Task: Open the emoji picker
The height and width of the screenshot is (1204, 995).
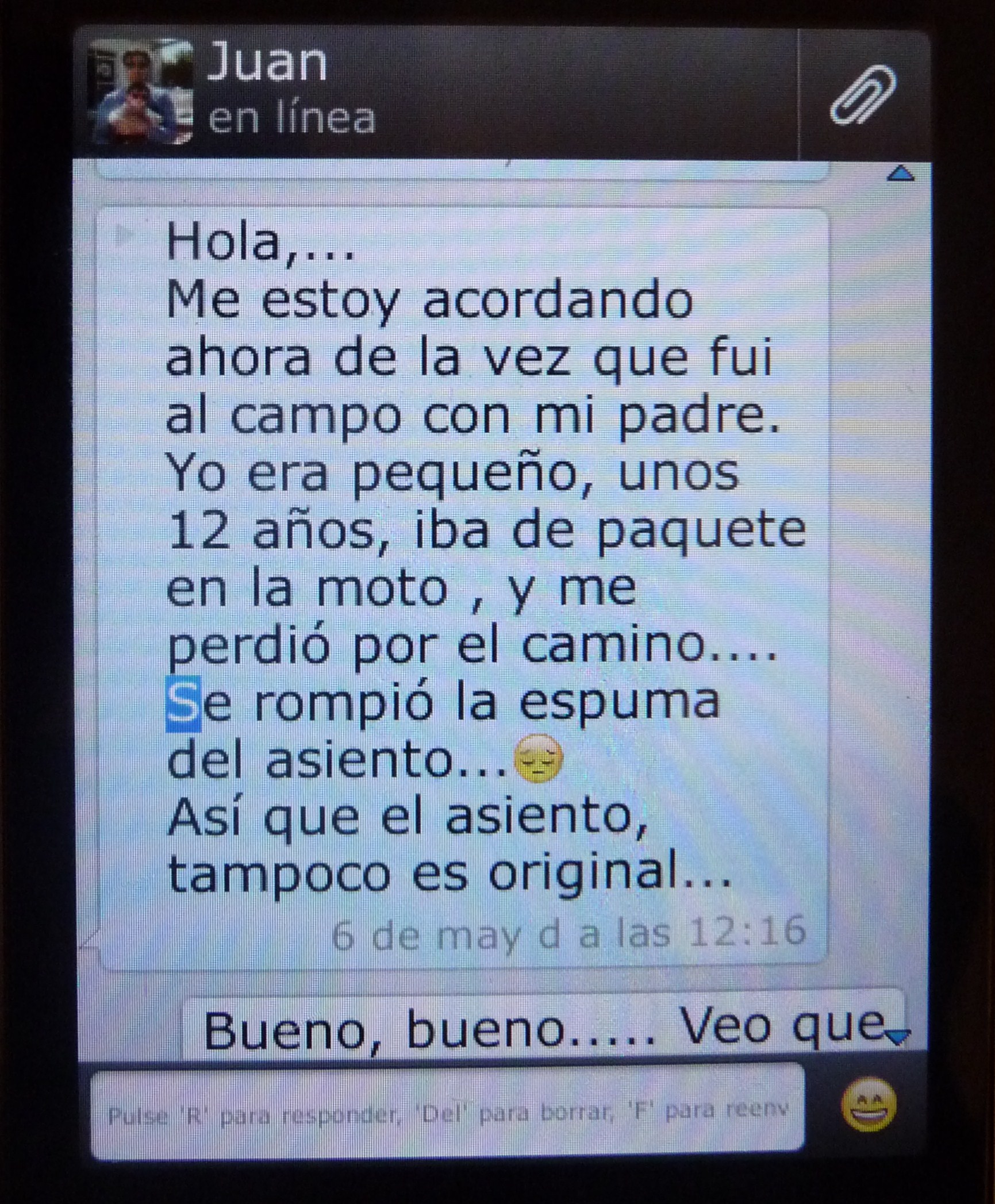Action: tap(869, 1104)
